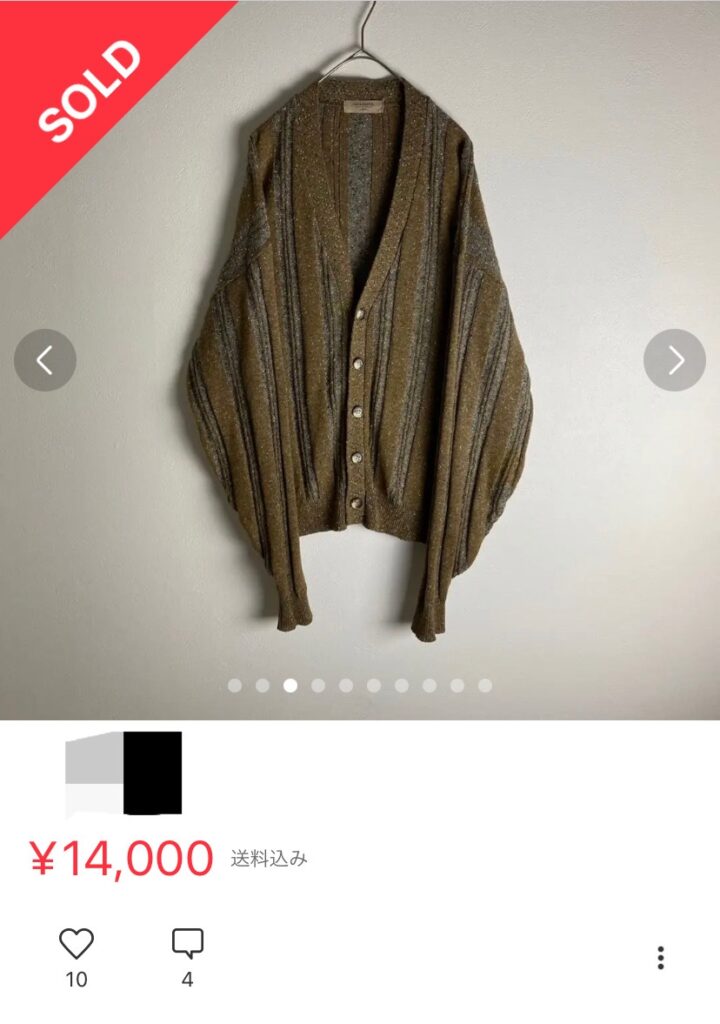
Task: Jump to the first photo indicator dot
Action: pyautogui.click(x=235, y=685)
